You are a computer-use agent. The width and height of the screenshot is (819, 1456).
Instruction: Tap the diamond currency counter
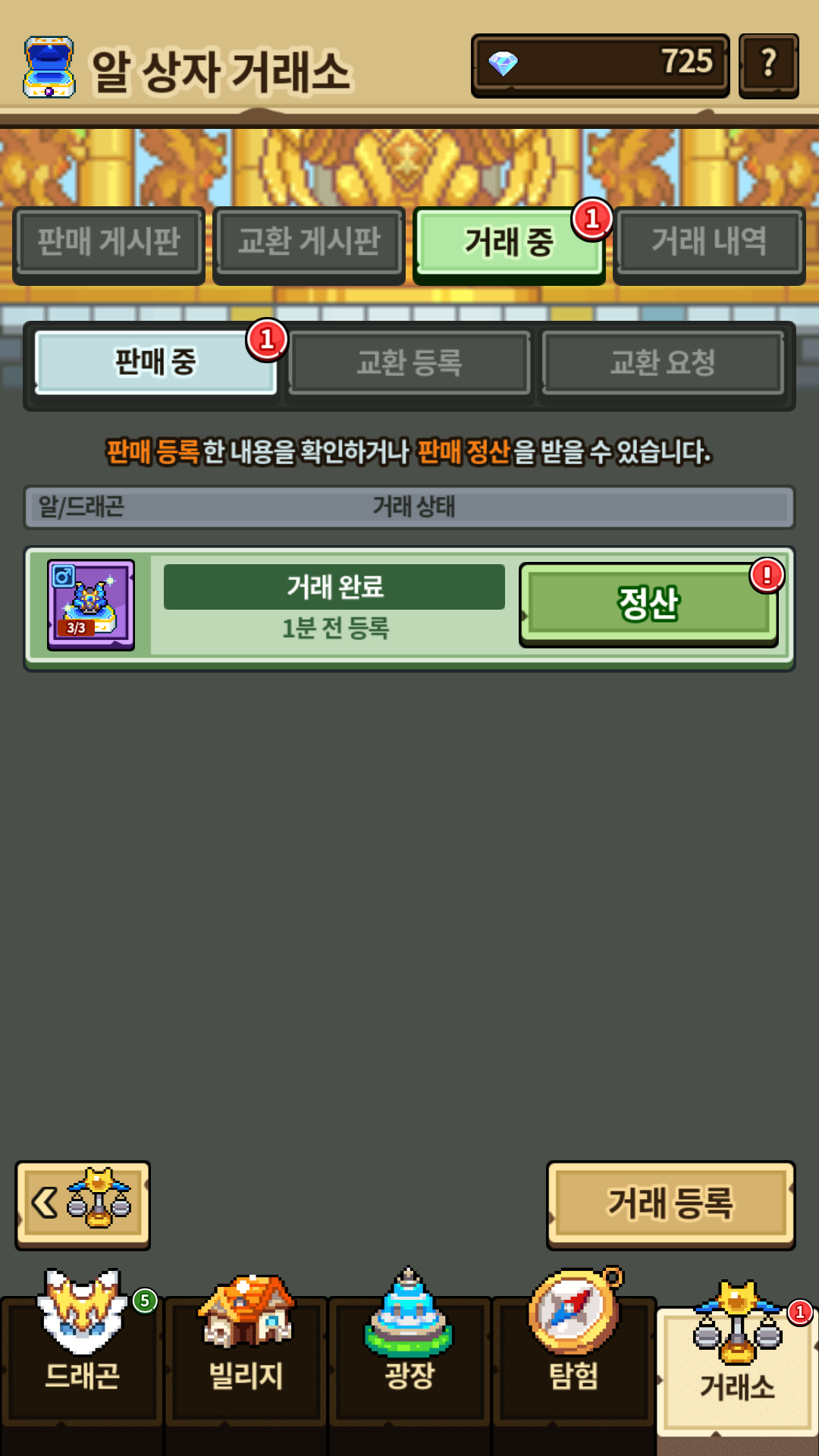click(x=601, y=65)
